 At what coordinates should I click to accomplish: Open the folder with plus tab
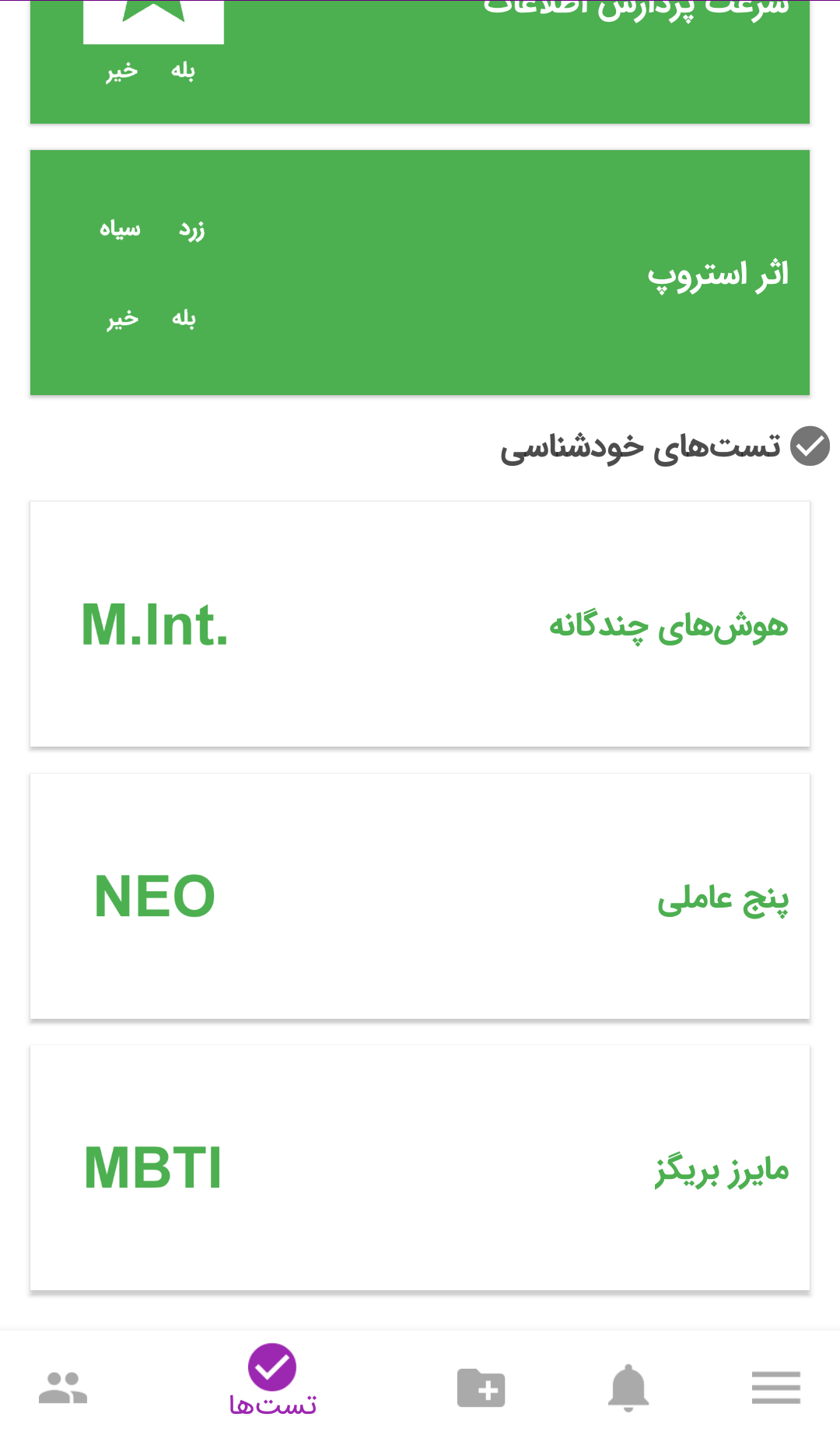[481, 1387]
